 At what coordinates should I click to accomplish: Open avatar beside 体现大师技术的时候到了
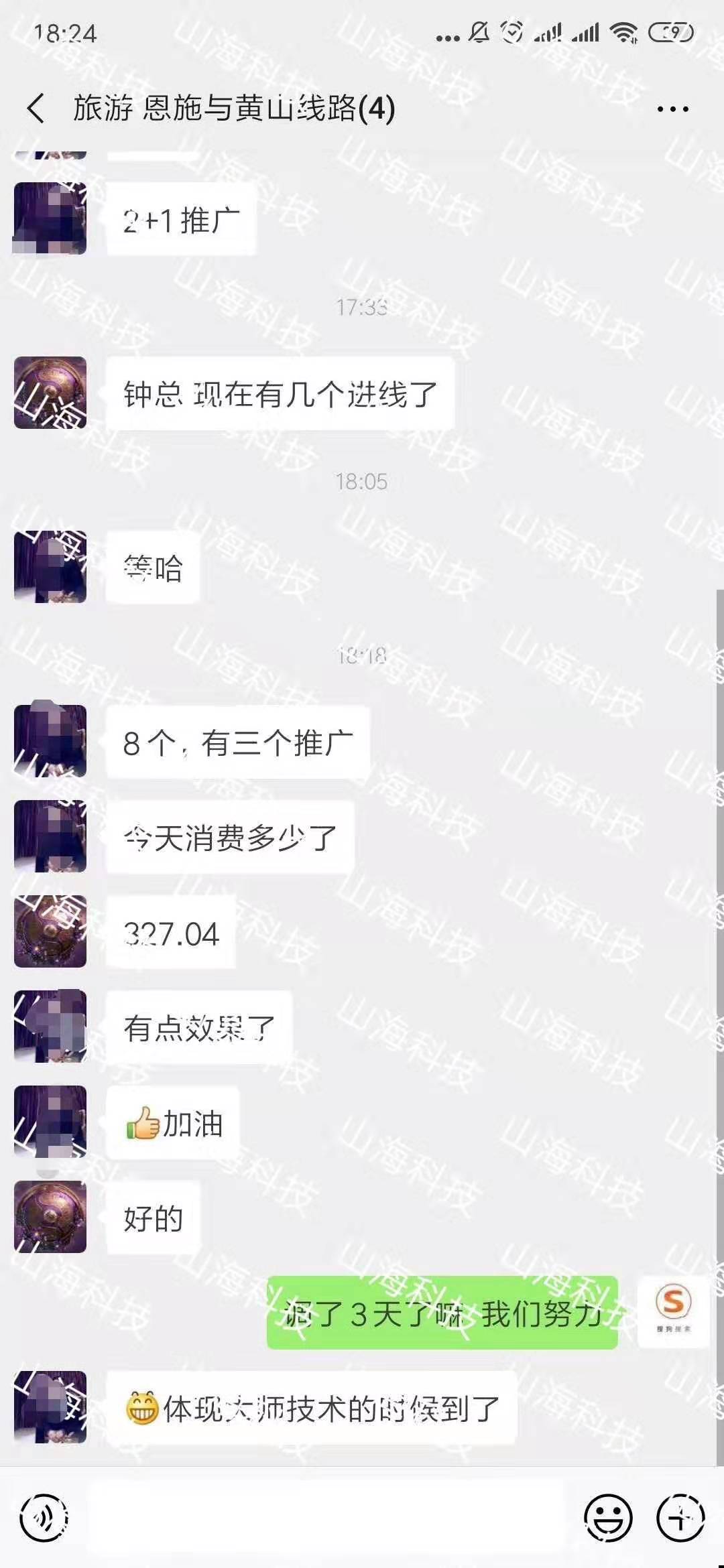pyautogui.click(x=50, y=1407)
